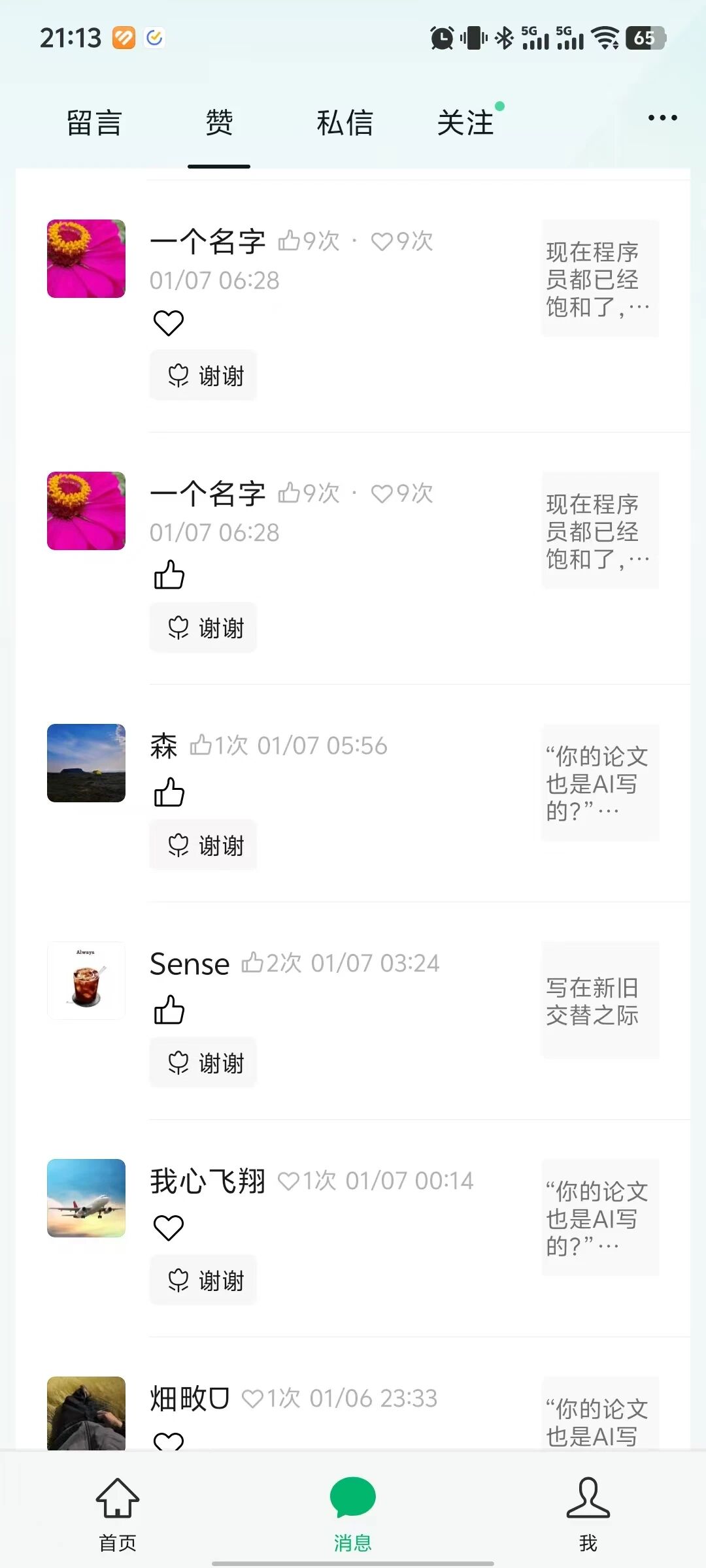Screen dimensions: 706x1568
Task: Switch to the 关注 tab
Action: pyautogui.click(x=465, y=123)
